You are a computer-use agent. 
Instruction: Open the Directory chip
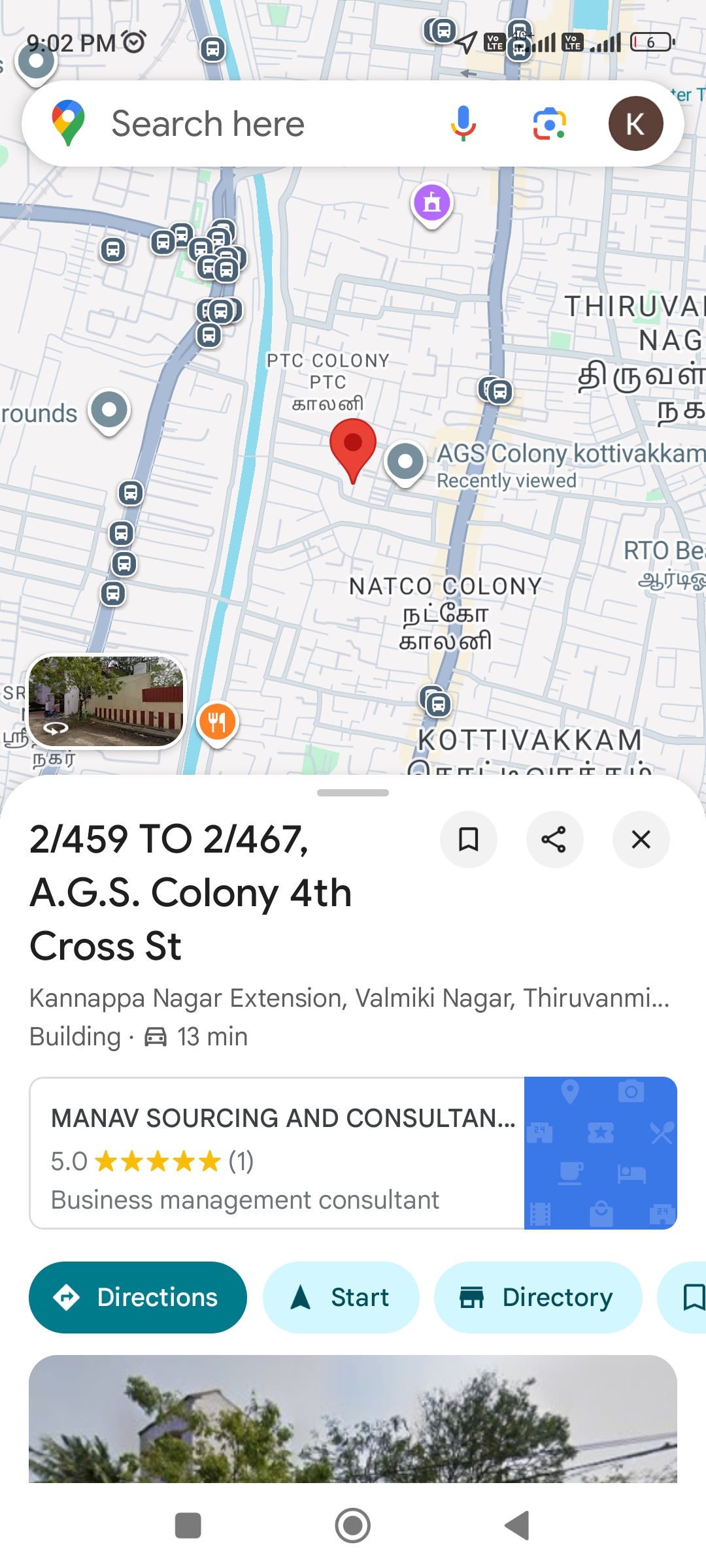[x=538, y=1298]
